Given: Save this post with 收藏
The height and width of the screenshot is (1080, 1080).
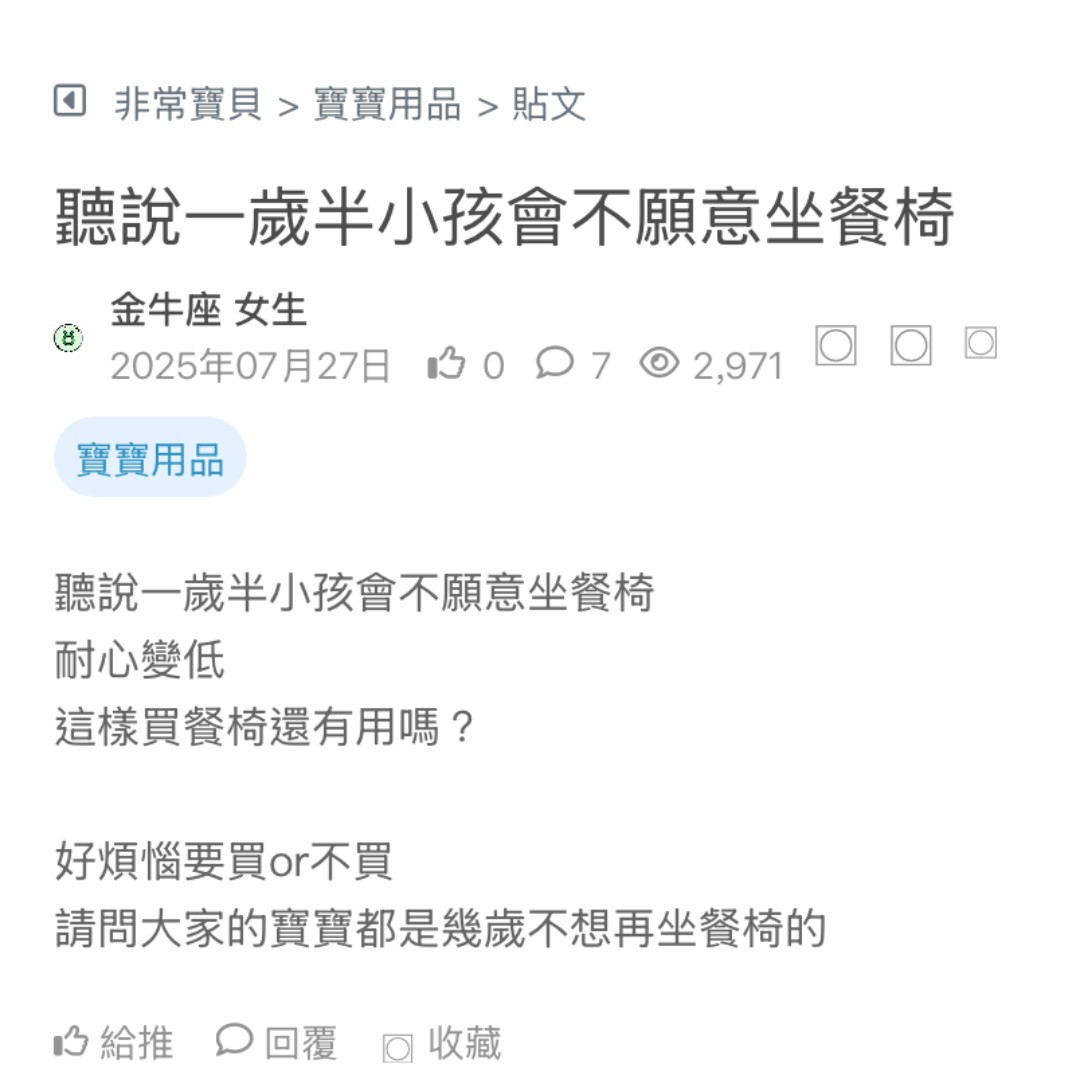Looking at the screenshot, I should click(441, 1044).
